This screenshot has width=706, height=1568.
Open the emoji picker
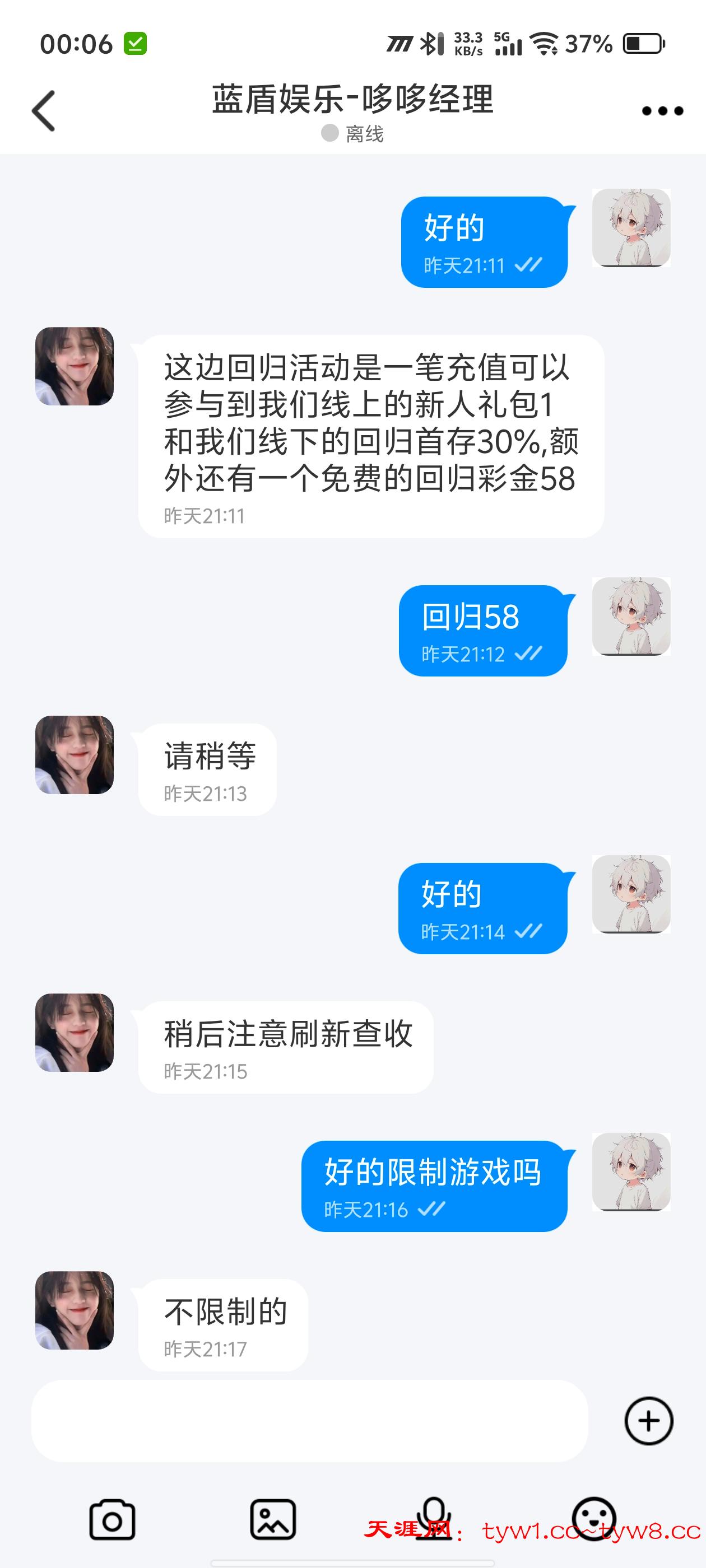(594, 1519)
